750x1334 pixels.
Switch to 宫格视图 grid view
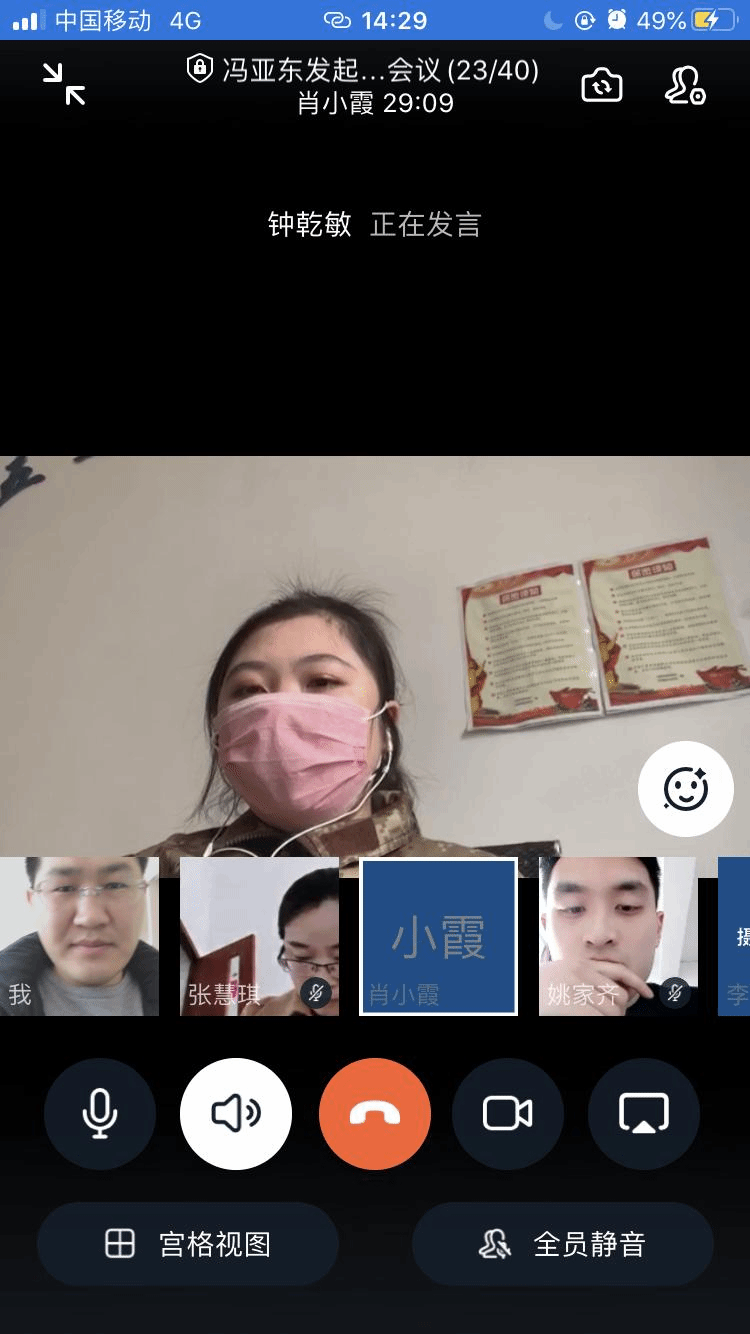[188, 1244]
